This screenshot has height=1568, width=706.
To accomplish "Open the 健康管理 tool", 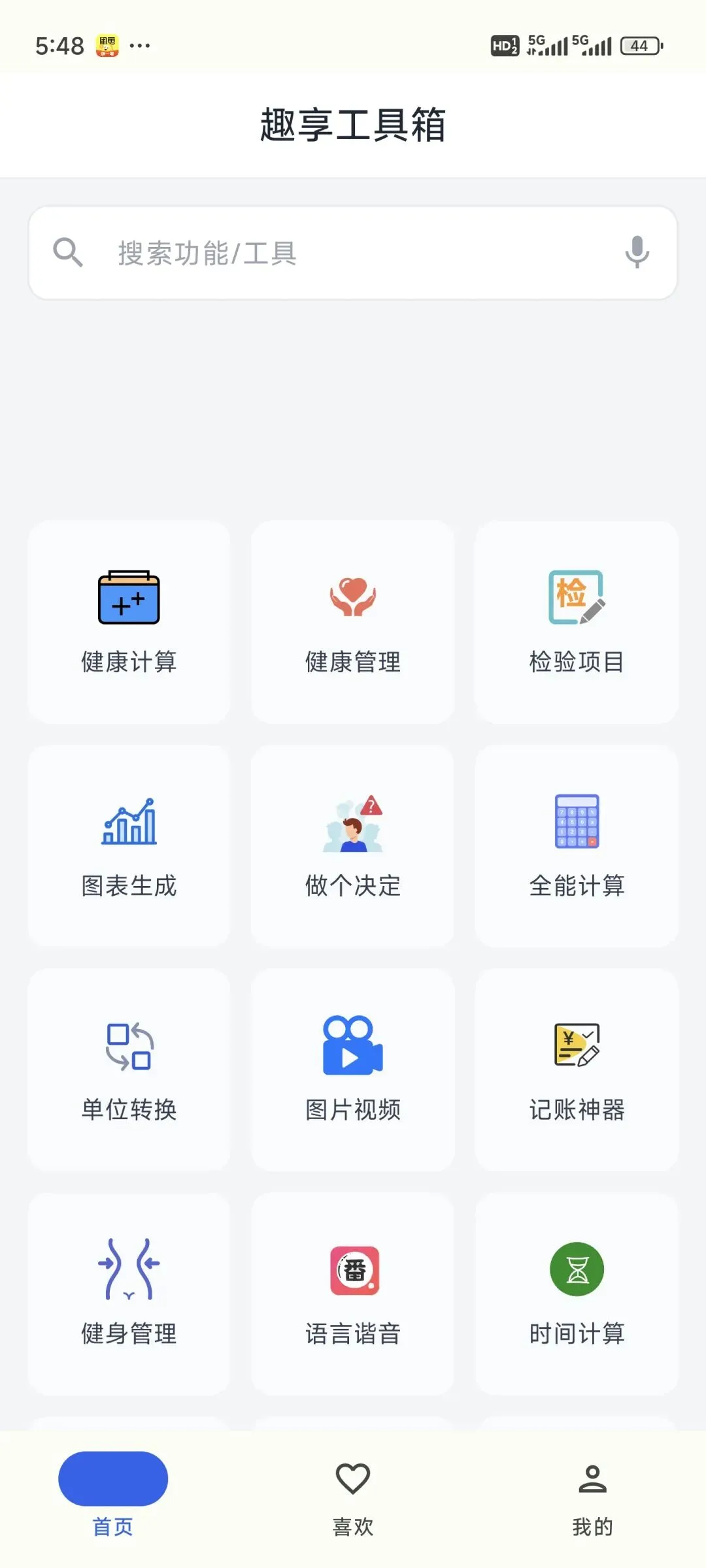I will point(353,622).
